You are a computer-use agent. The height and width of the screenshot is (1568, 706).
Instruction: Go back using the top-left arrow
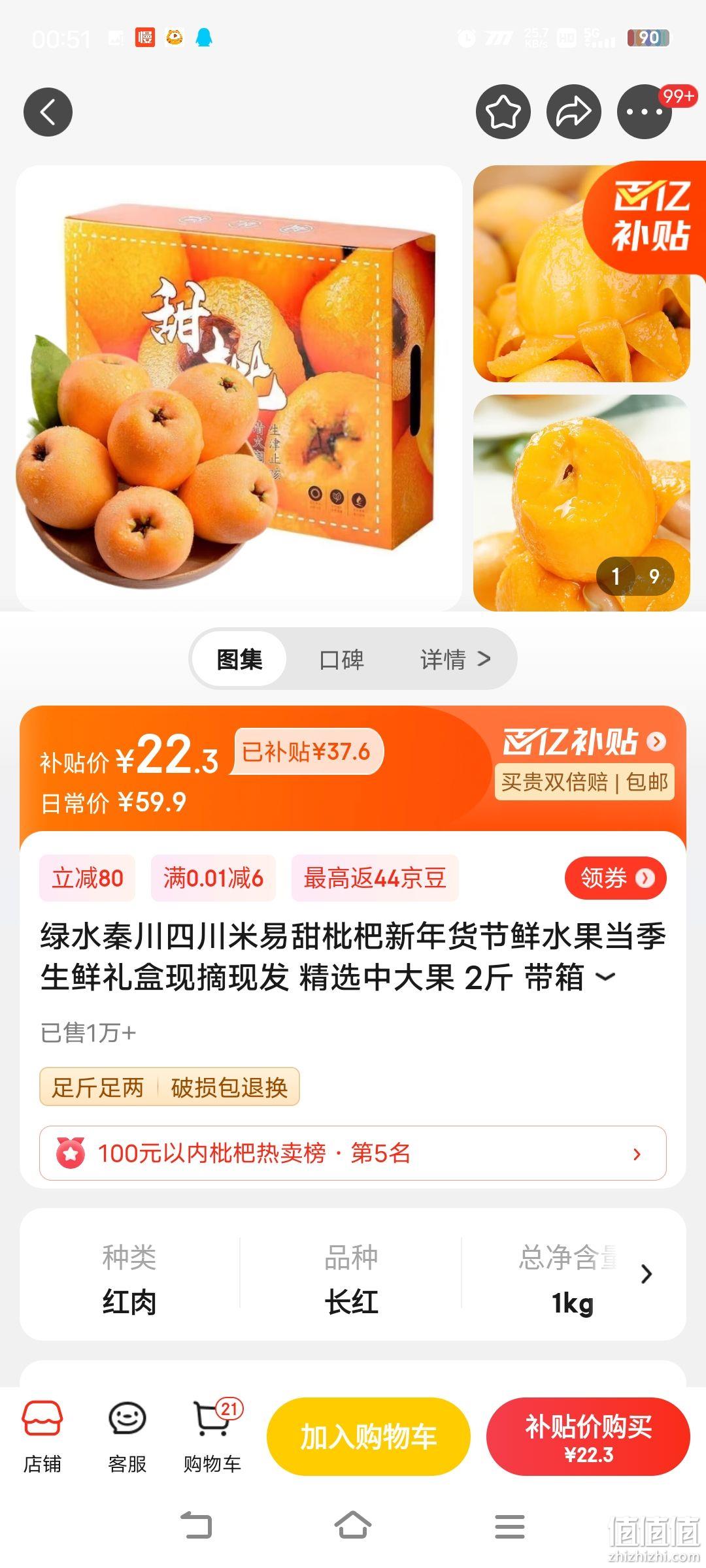pos(48,112)
